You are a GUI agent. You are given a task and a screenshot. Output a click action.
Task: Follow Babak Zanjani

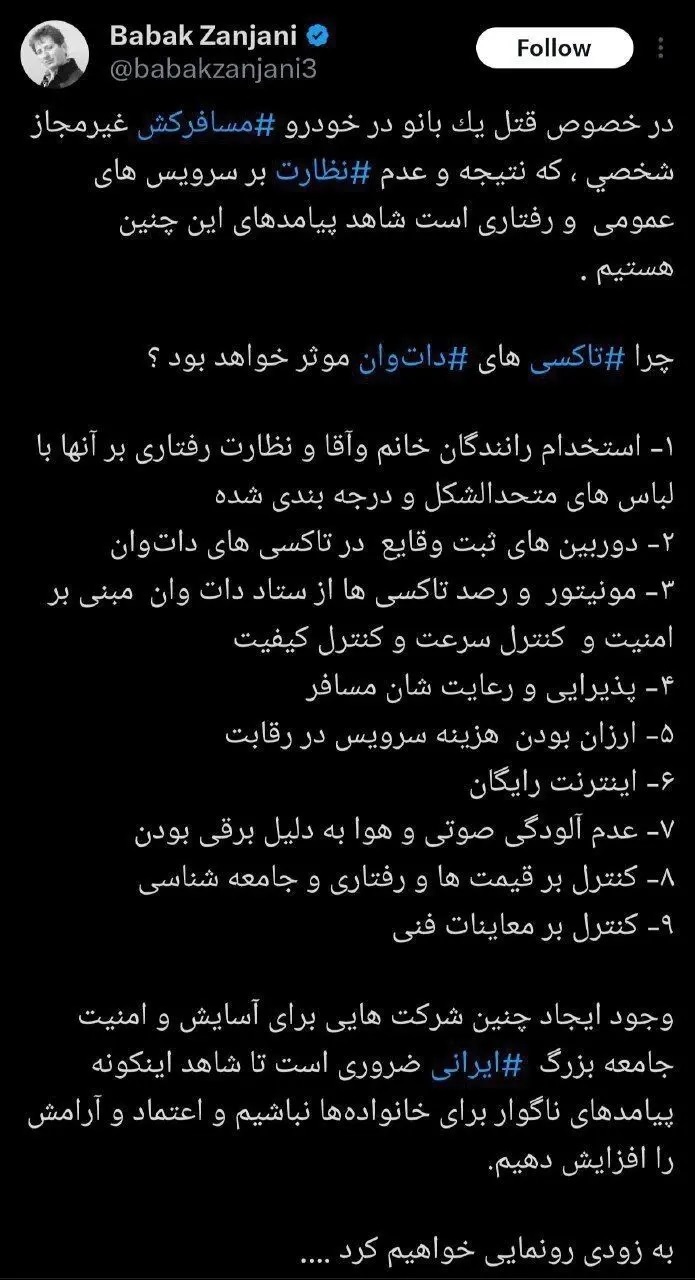coord(553,48)
